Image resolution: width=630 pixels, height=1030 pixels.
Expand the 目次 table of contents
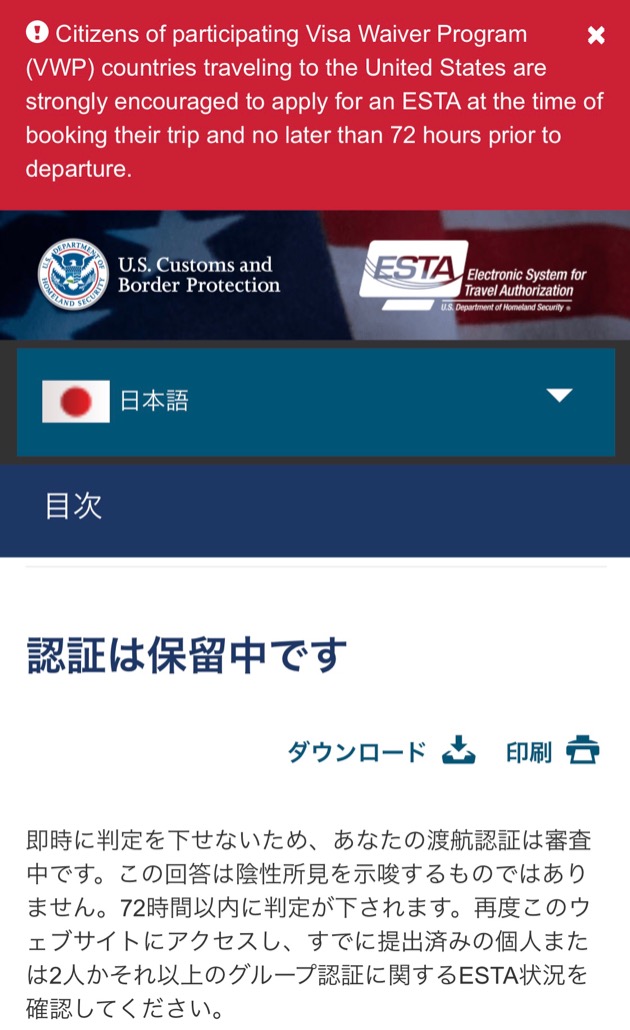coord(315,506)
